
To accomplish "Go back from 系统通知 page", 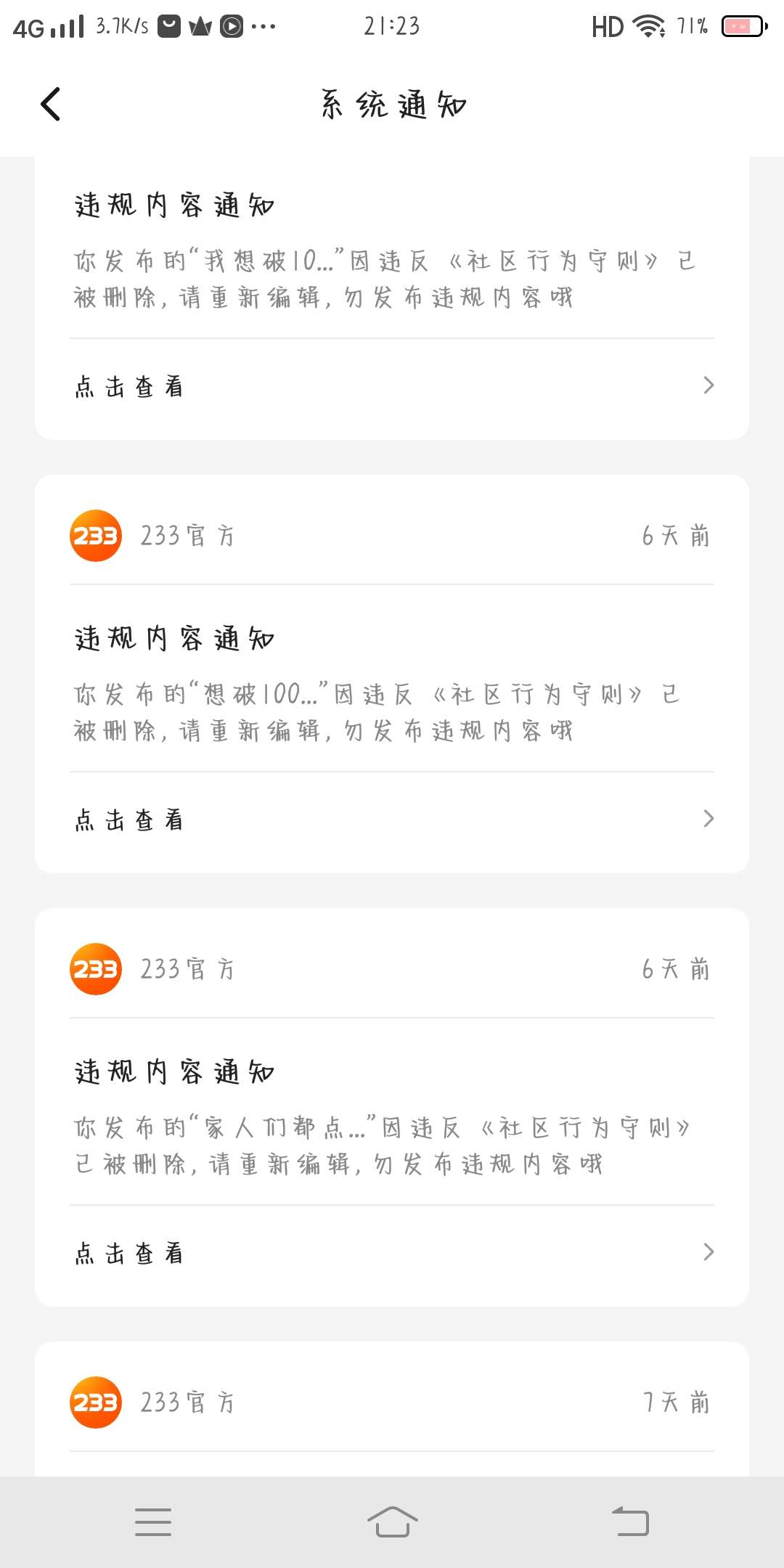I will click(50, 105).
